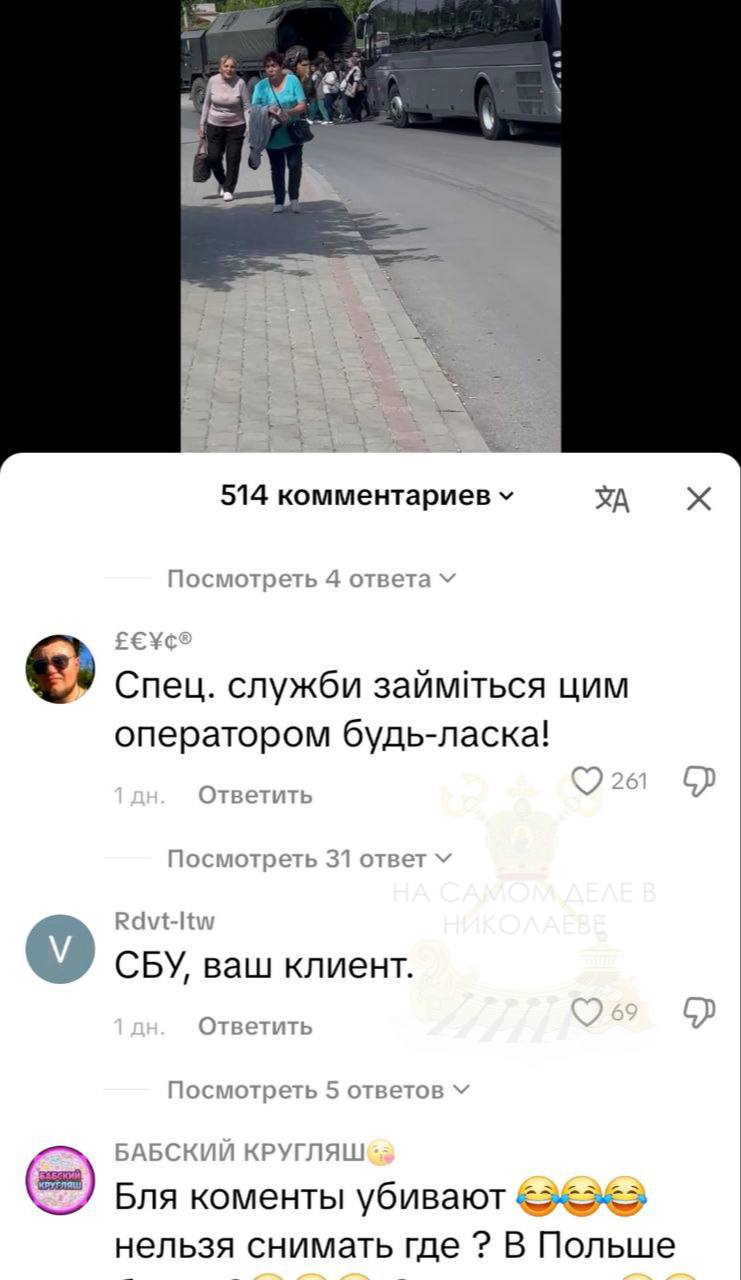Close the comments panel
The image size is (741, 1280).
699,498
